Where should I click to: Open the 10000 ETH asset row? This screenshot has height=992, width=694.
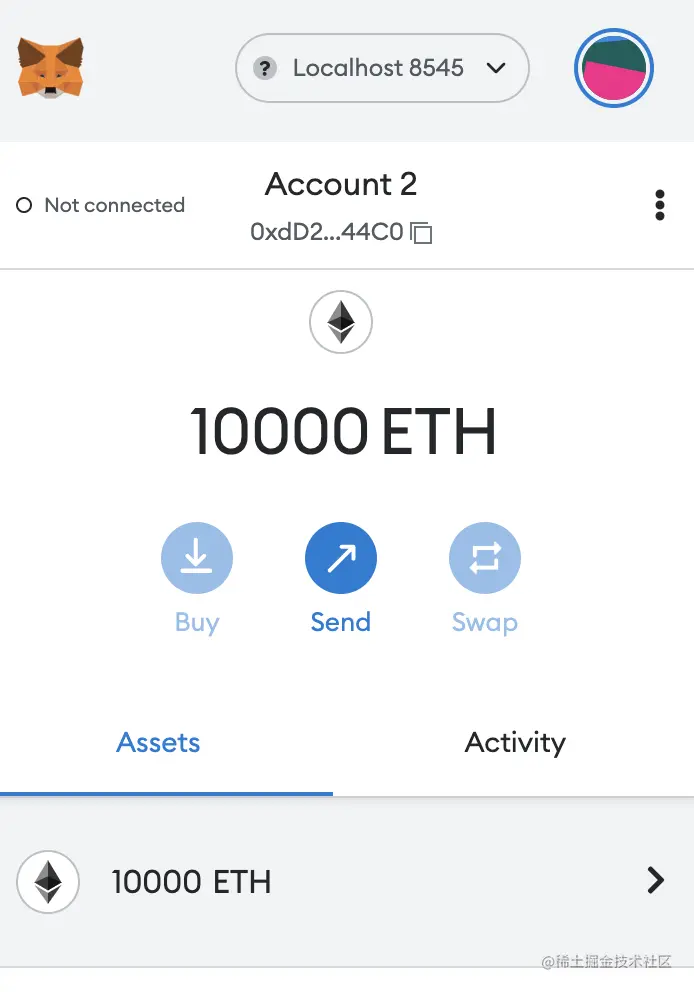[346, 881]
